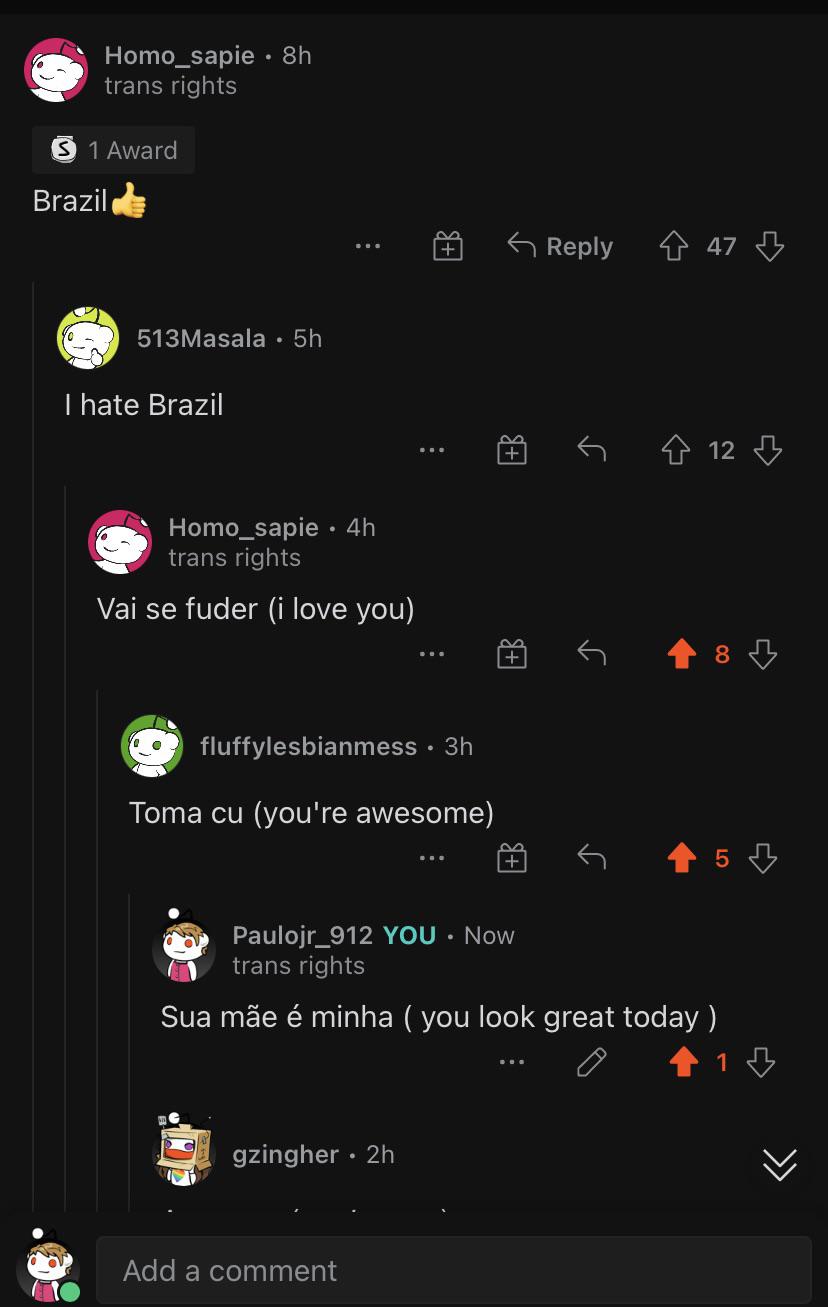Visit fluffylesbianmess's profile
The height and width of the screenshot is (1307, 828).
pos(308,747)
